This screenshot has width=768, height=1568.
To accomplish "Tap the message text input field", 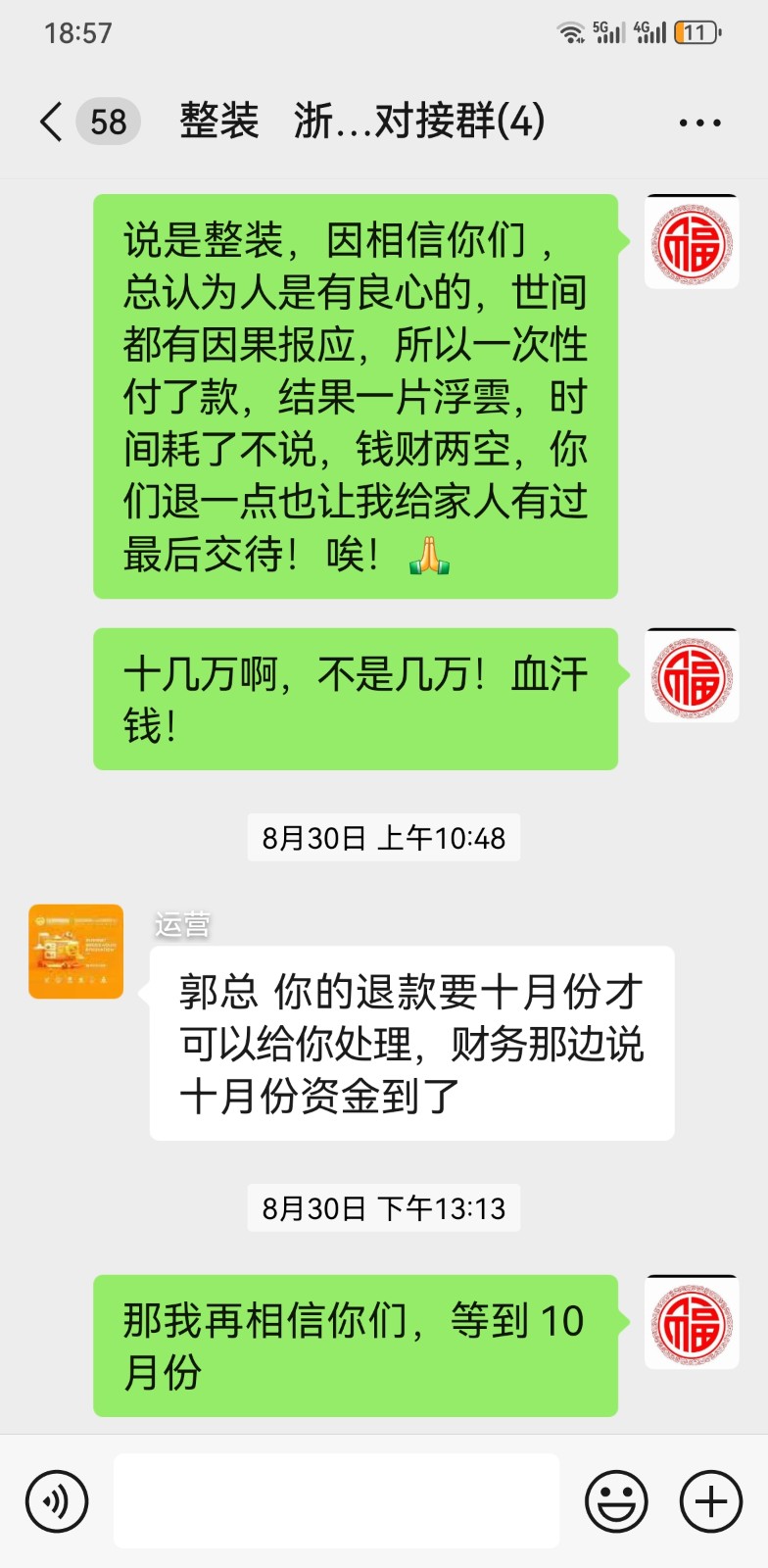I will click(336, 1500).
